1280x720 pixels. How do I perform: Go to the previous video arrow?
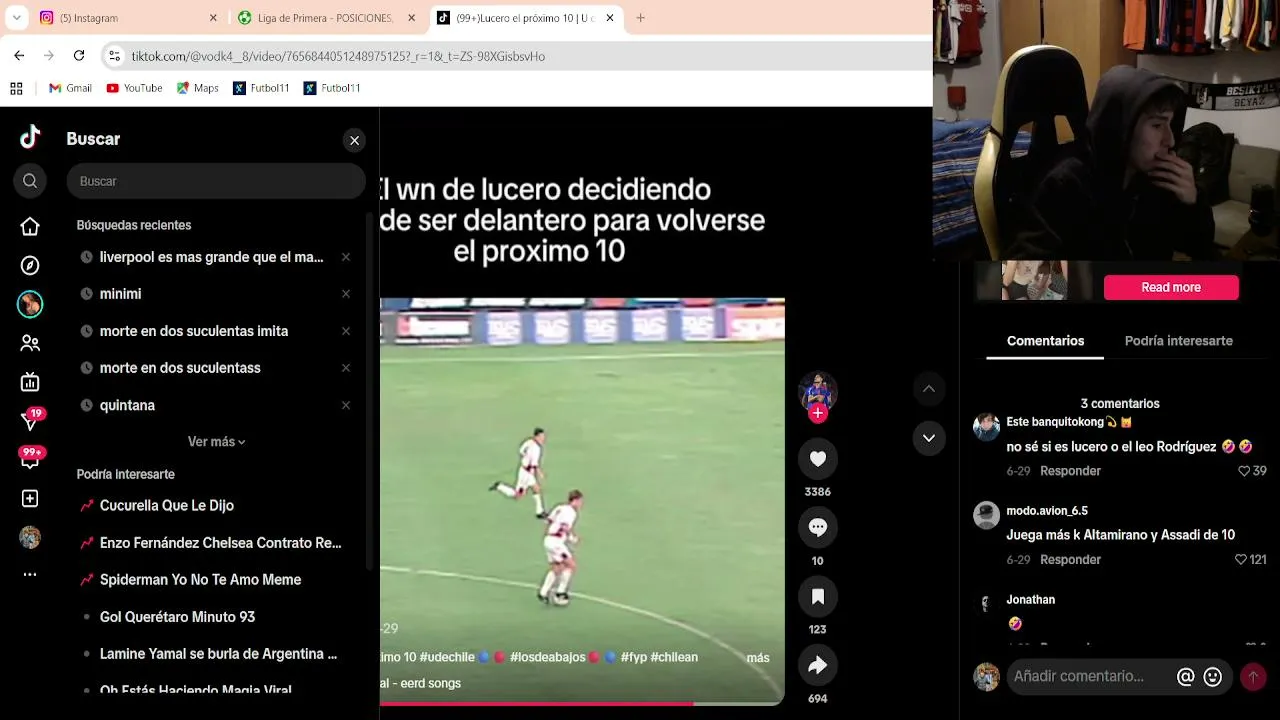929,388
